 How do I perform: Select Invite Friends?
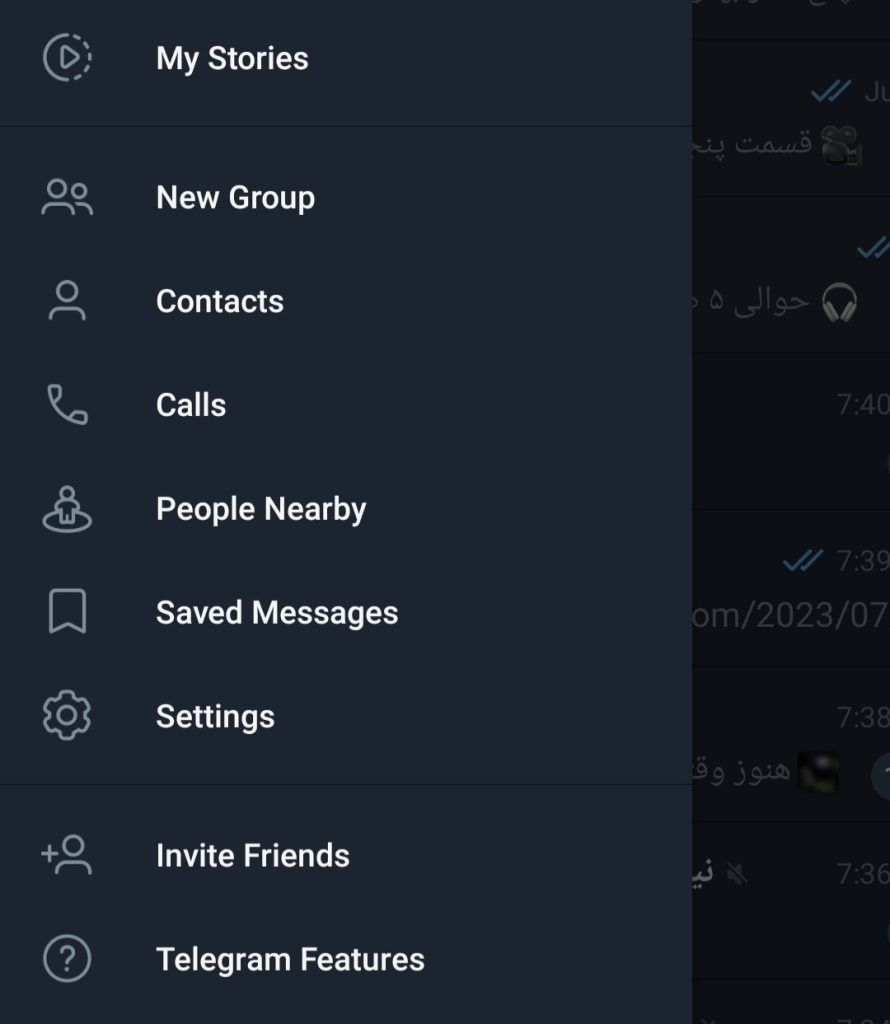pos(253,856)
